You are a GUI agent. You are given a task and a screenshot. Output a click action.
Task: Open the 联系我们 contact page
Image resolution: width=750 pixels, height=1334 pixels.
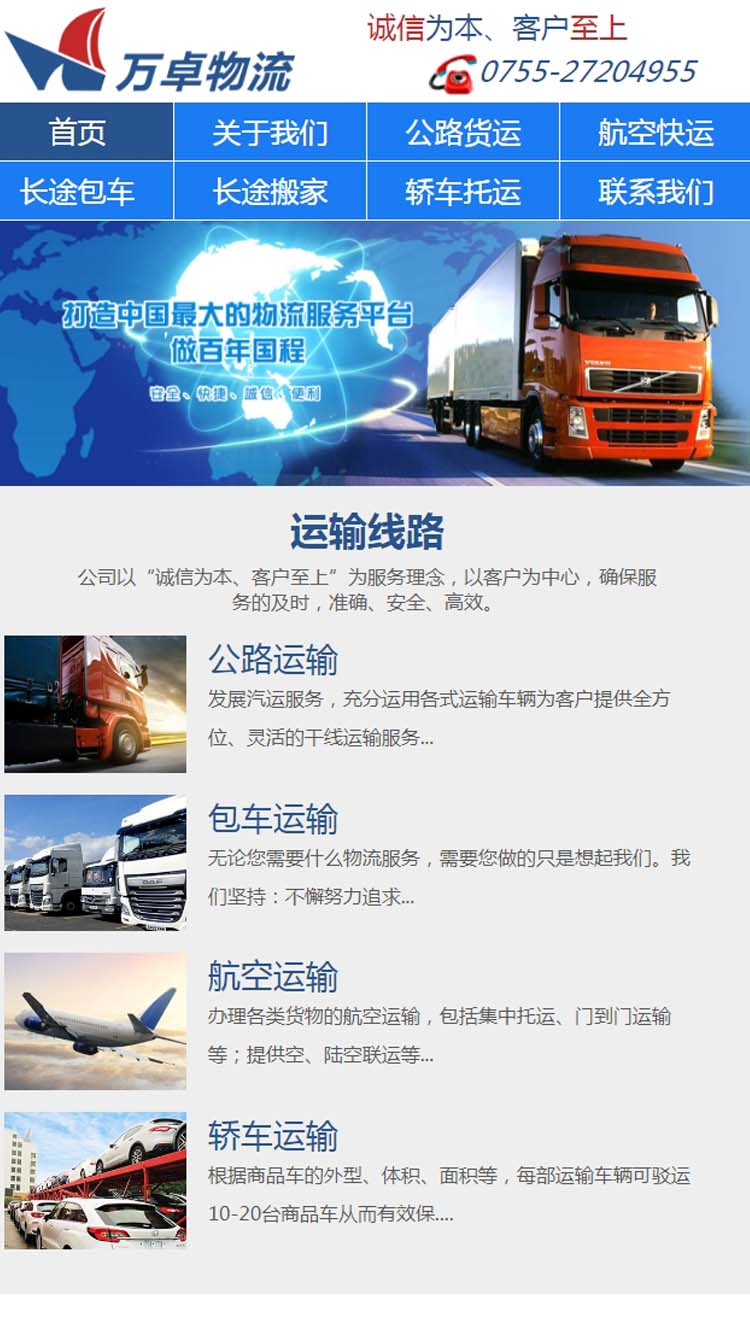click(655, 191)
